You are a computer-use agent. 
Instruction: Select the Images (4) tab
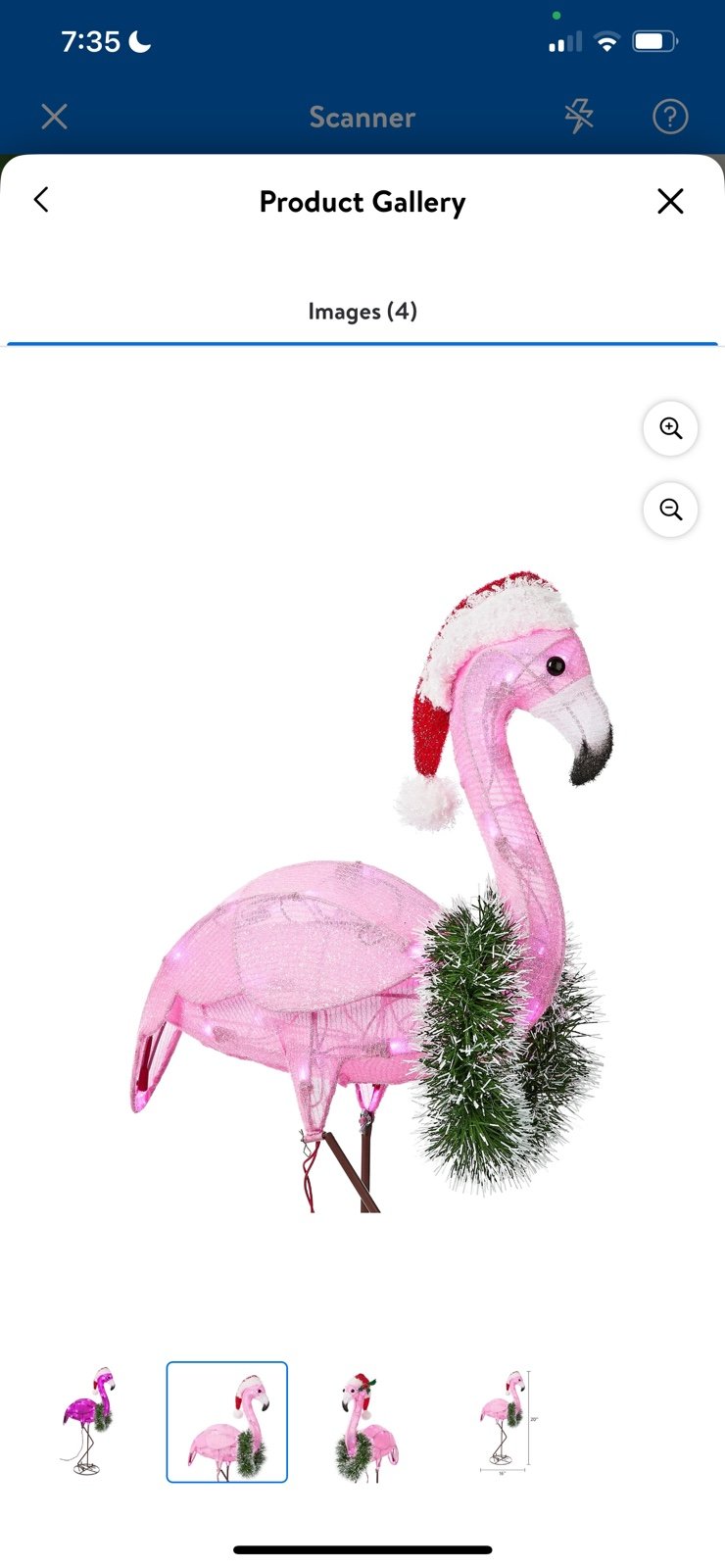[x=362, y=312]
